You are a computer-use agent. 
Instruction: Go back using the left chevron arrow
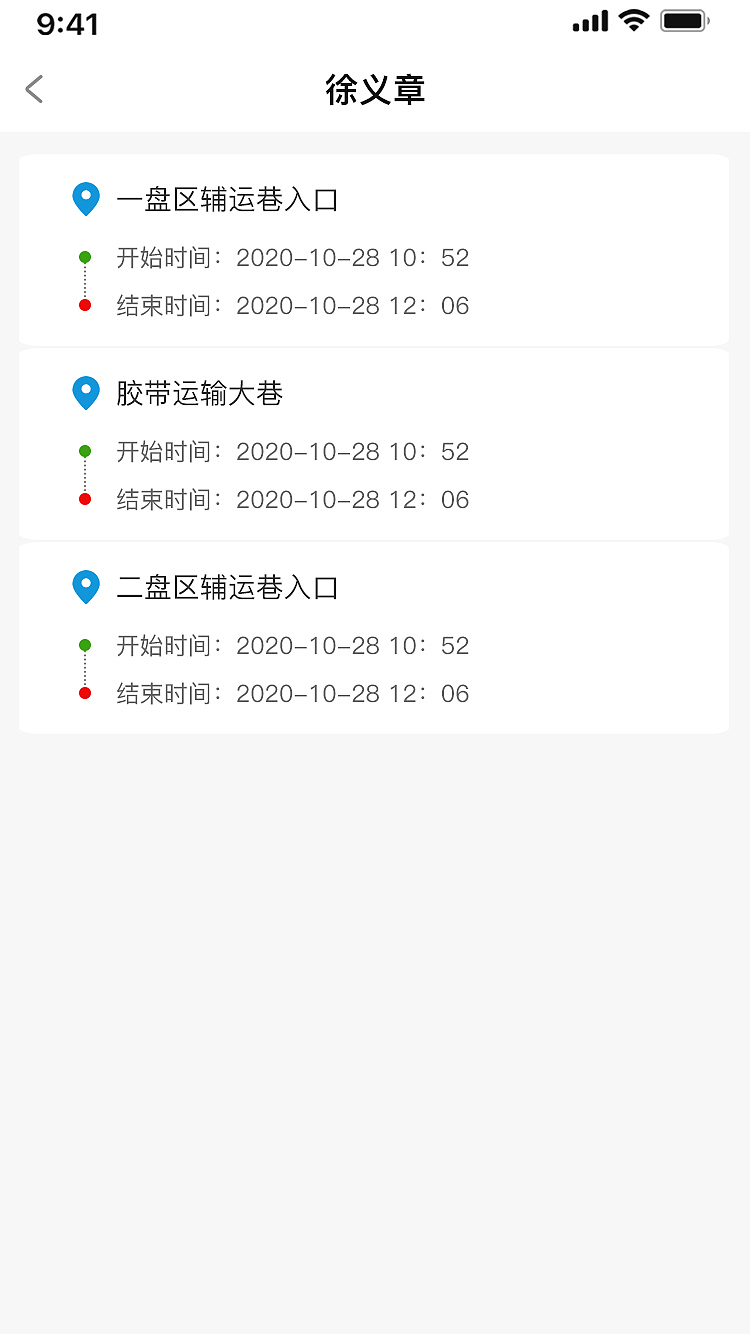click(x=34, y=89)
